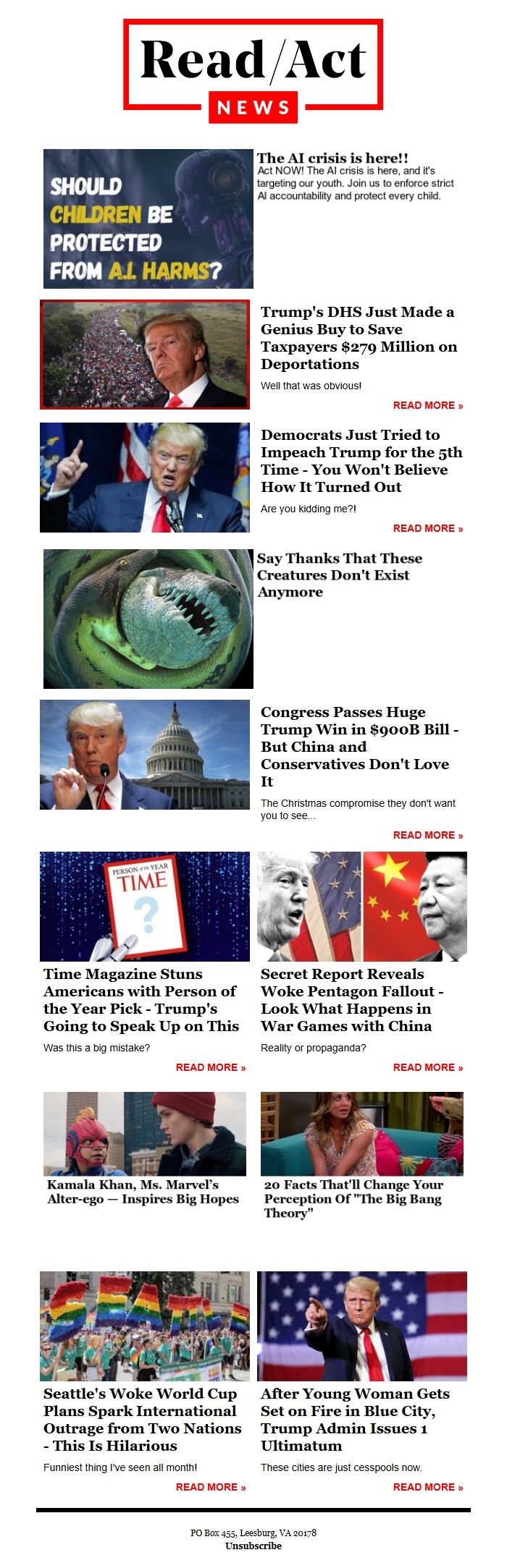Image resolution: width=507 pixels, height=1568 pixels.
Task: Read more on Time Person of the Year
Action: (210, 1067)
